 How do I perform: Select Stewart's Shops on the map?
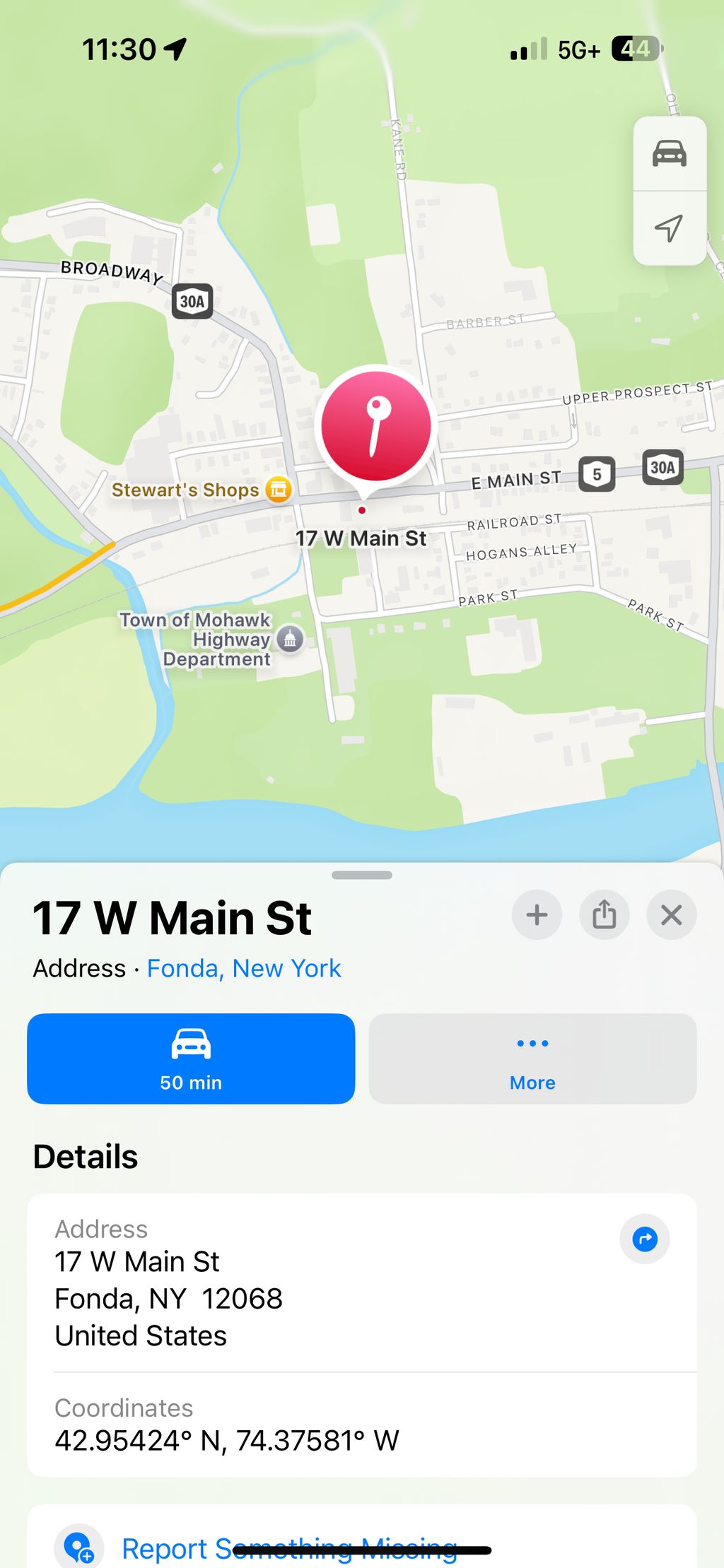(278, 489)
